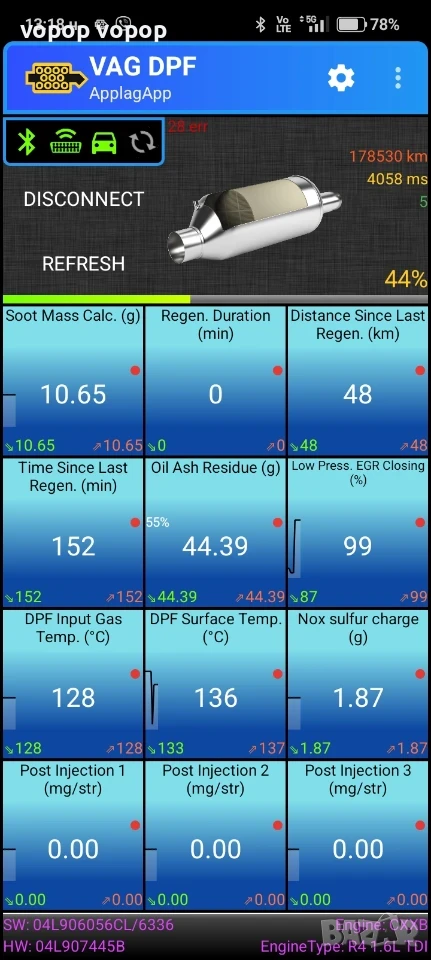Open DPF Input Gas Temp. tile
431x960 pixels.
[73, 684]
